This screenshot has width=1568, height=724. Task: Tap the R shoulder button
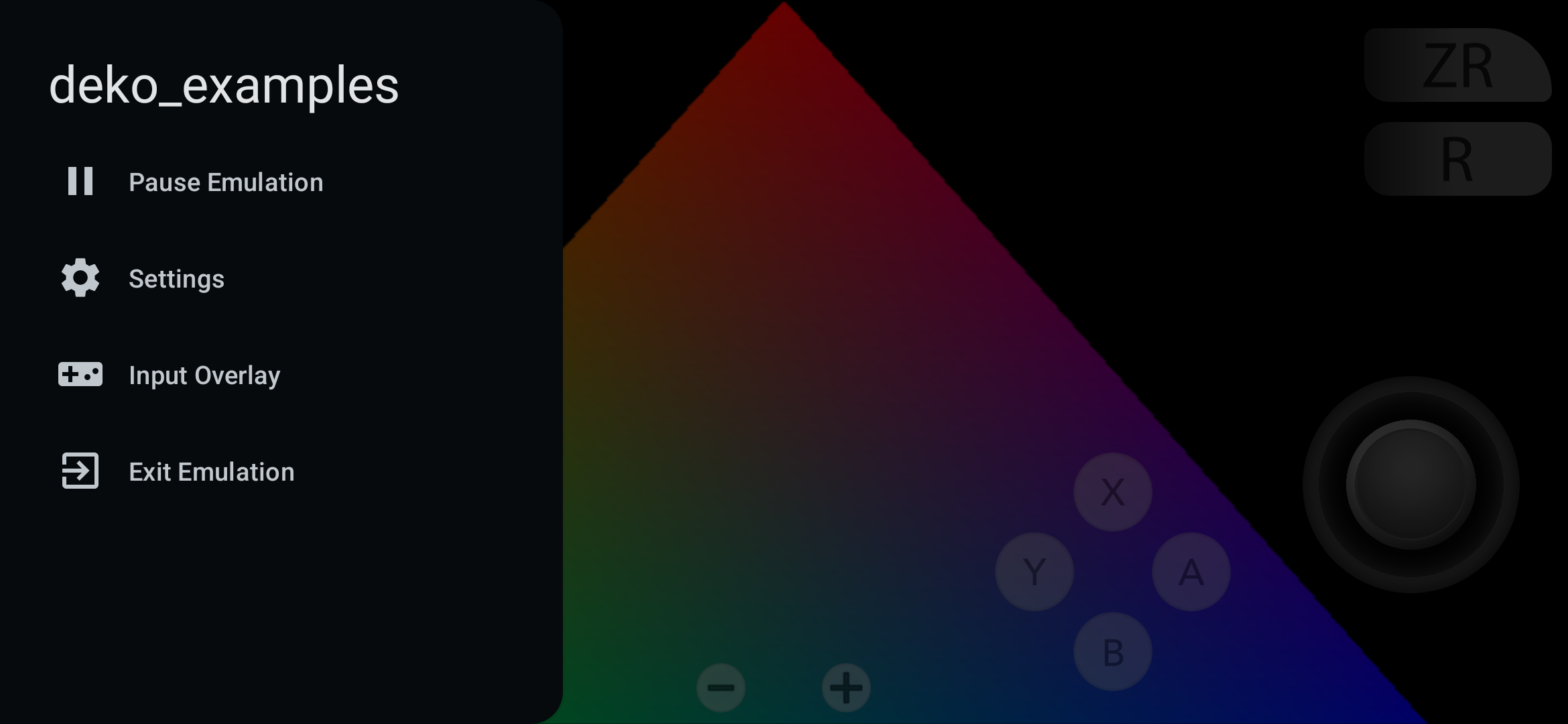1457,160
